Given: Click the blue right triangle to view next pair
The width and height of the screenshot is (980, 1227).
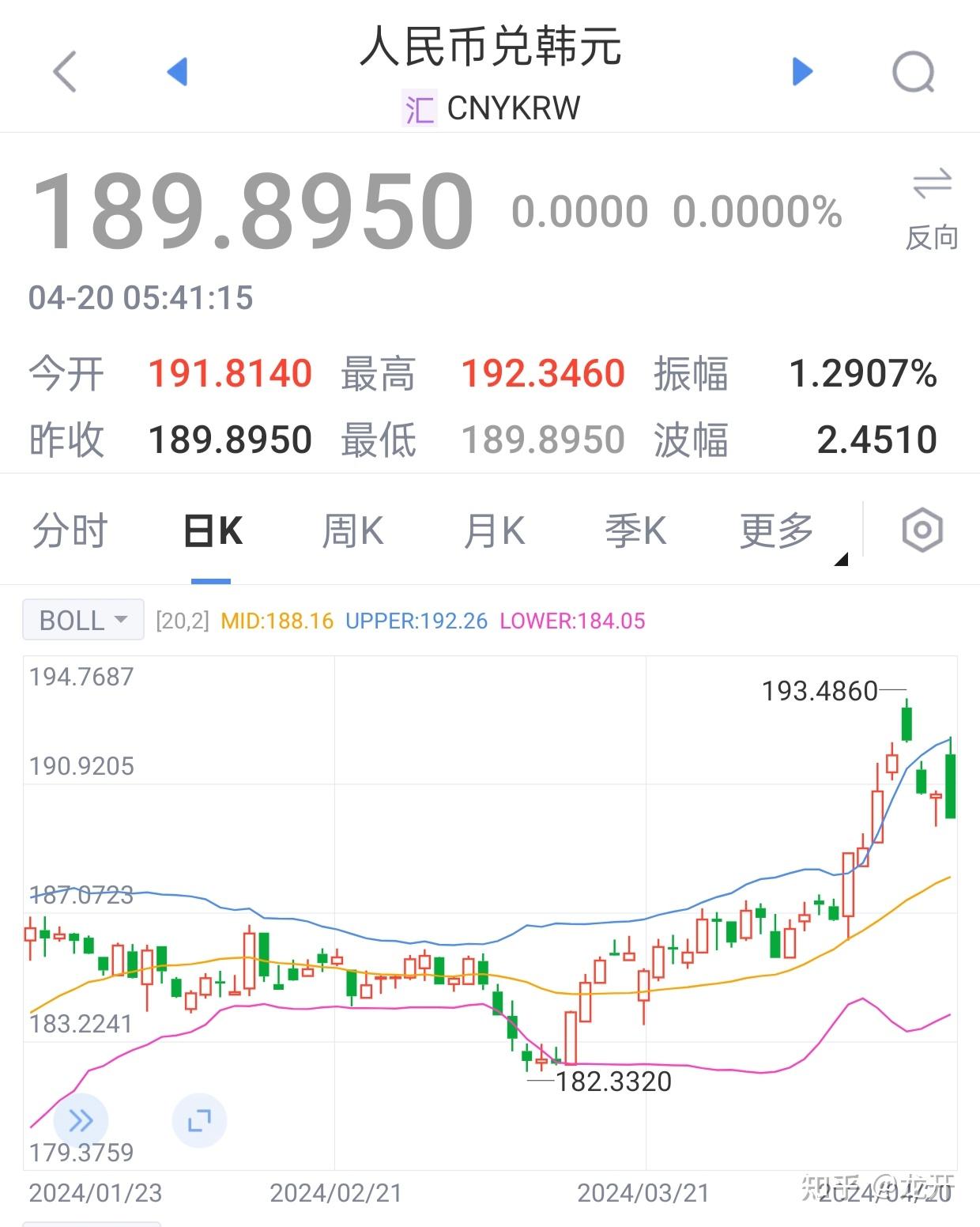Looking at the screenshot, I should 801,71.
